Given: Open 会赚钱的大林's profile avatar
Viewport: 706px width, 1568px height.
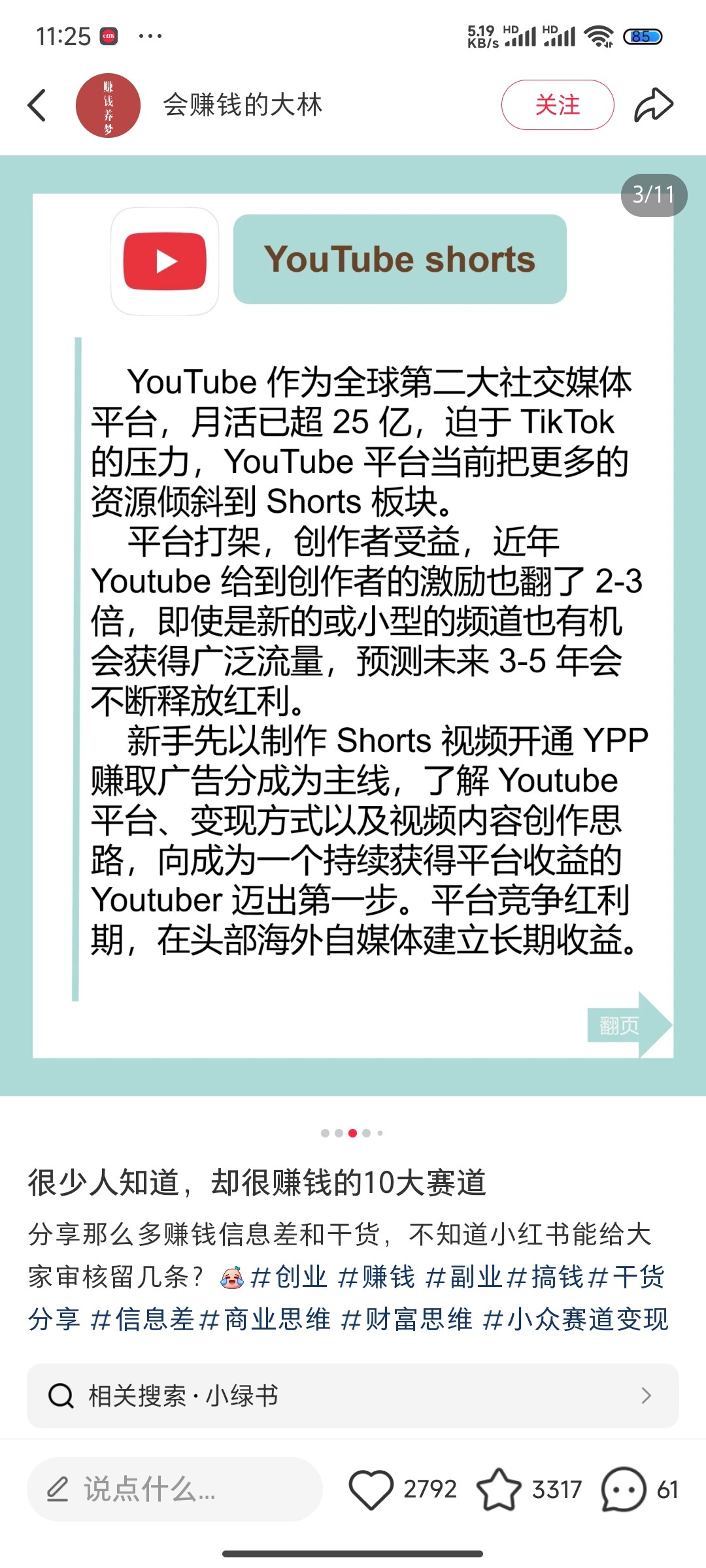Looking at the screenshot, I should [108, 105].
